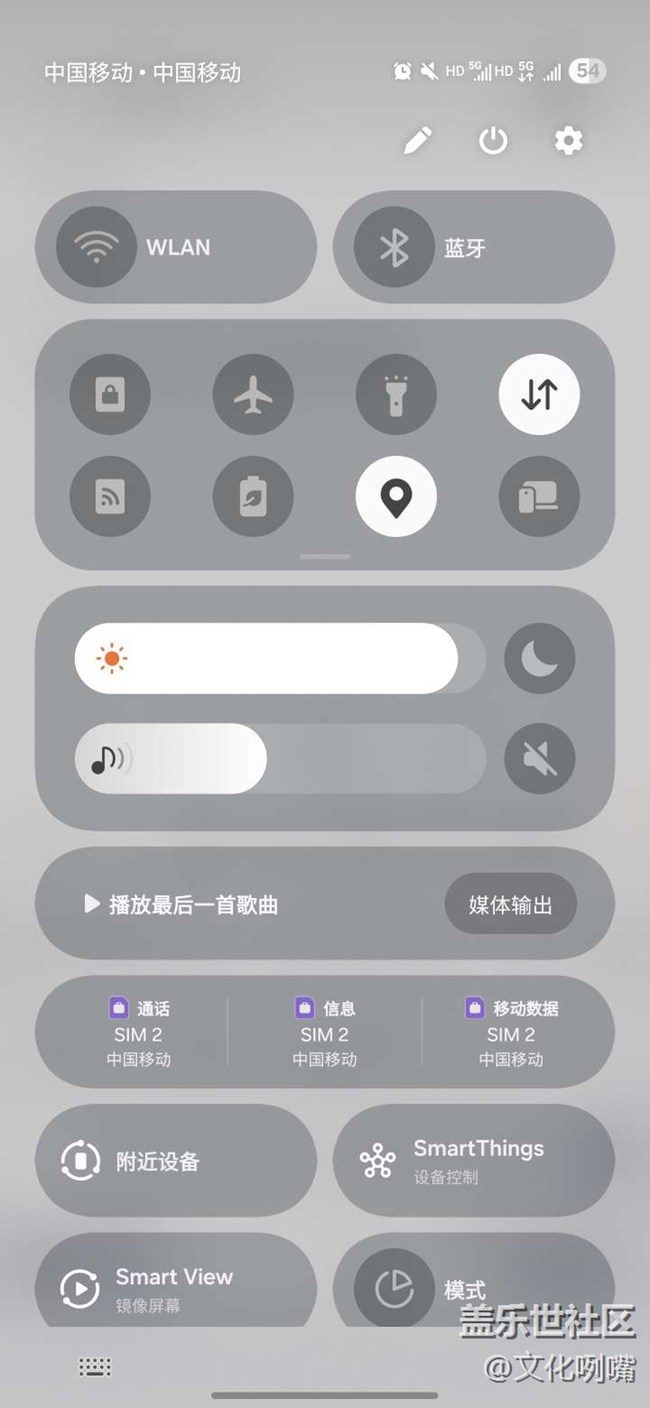Screen dimensions: 650x1408
Task: Enable power saving mode
Action: [253, 496]
